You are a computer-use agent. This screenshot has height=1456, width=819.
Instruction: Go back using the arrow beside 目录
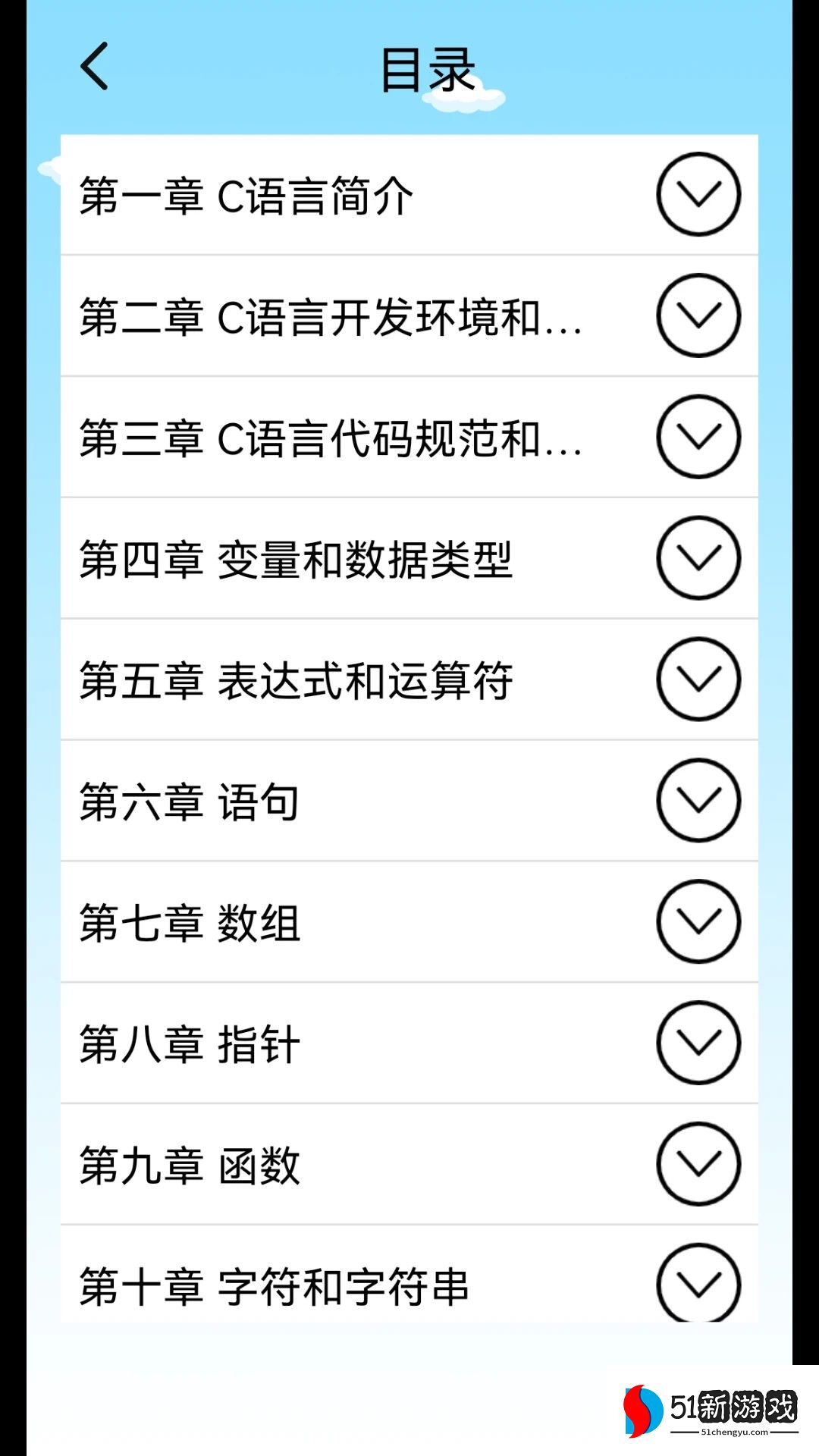(x=95, y=67)
